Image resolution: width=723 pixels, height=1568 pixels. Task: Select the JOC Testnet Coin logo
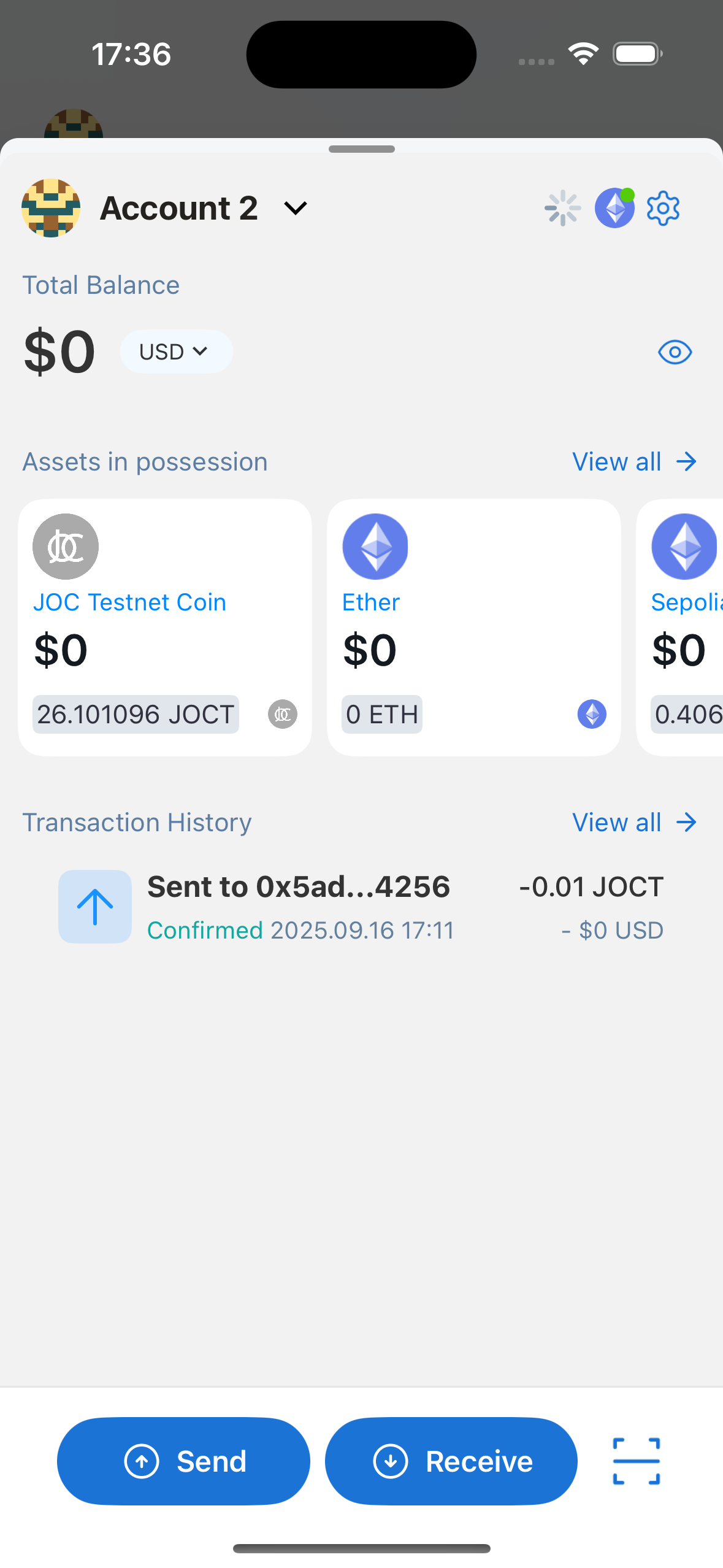(65, 546)
